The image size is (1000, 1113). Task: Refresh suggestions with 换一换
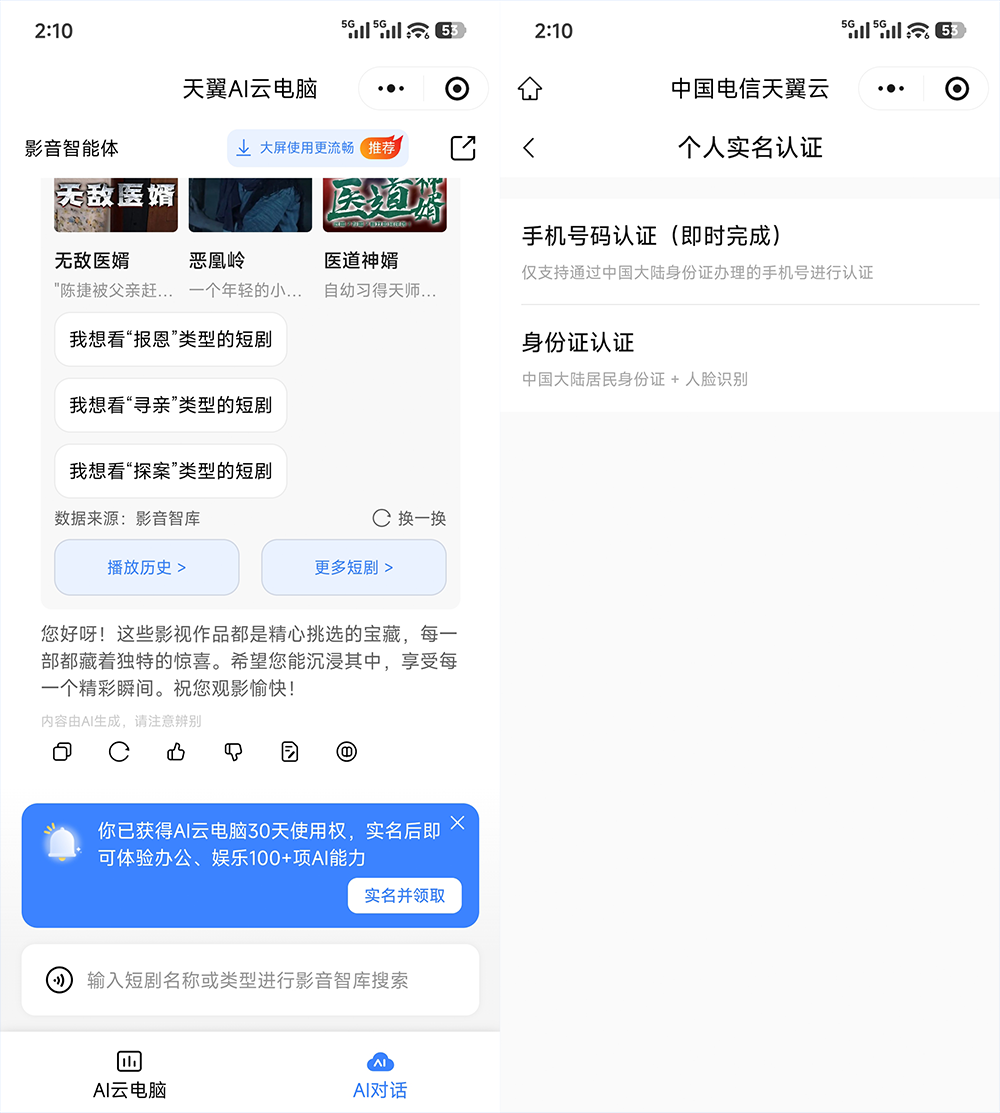pyautogui.click(x=410, y=518)
